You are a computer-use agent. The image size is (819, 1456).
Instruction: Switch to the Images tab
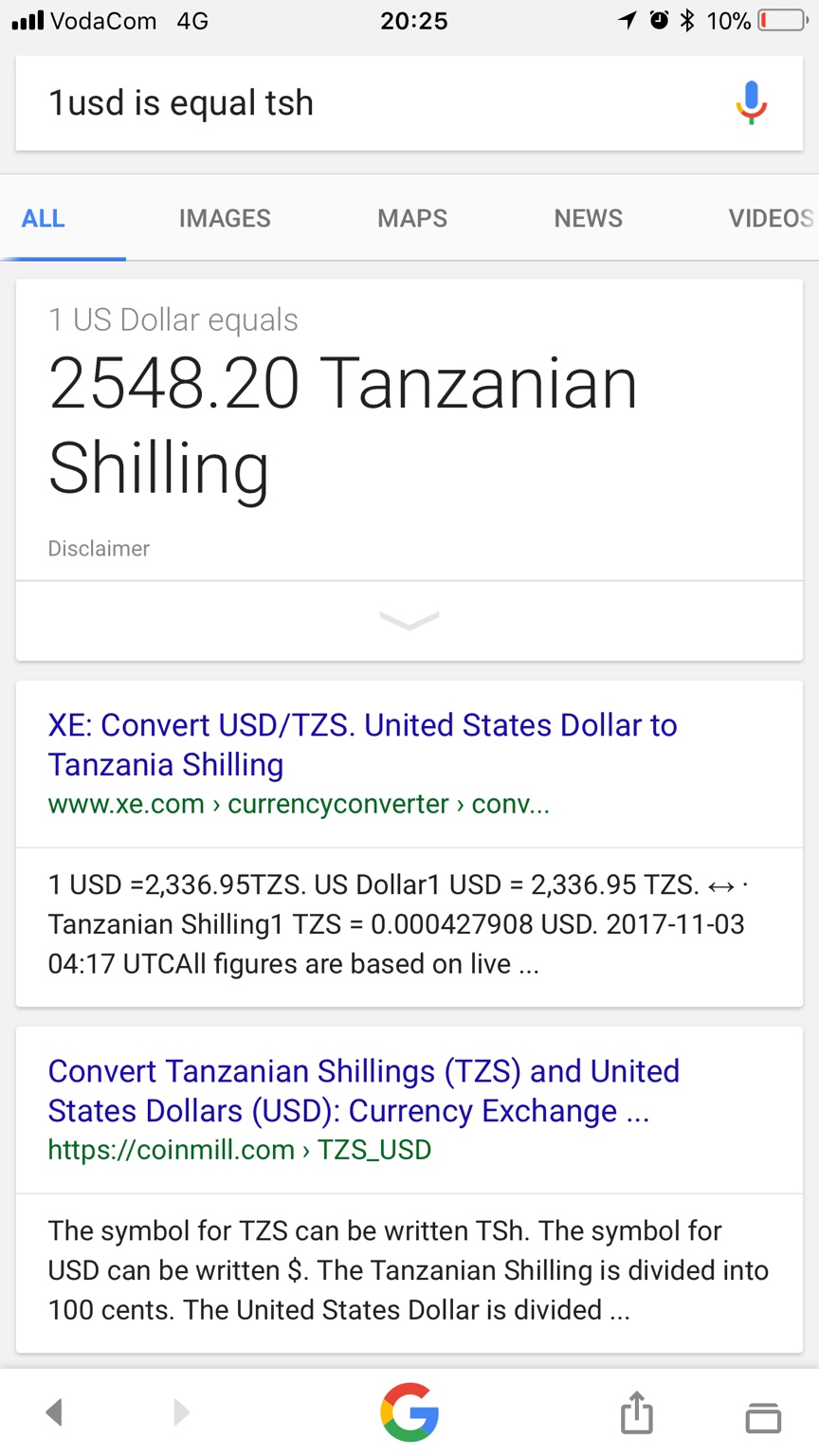225,219
